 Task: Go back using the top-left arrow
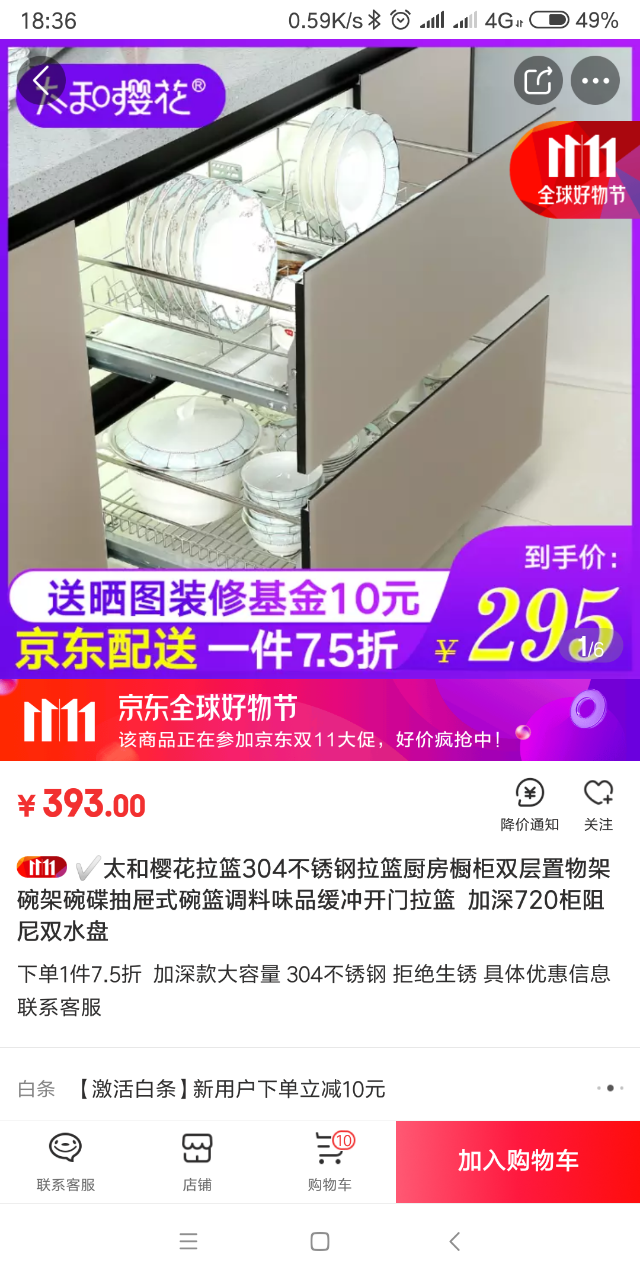pyautogui.click(x=42, y=82)
